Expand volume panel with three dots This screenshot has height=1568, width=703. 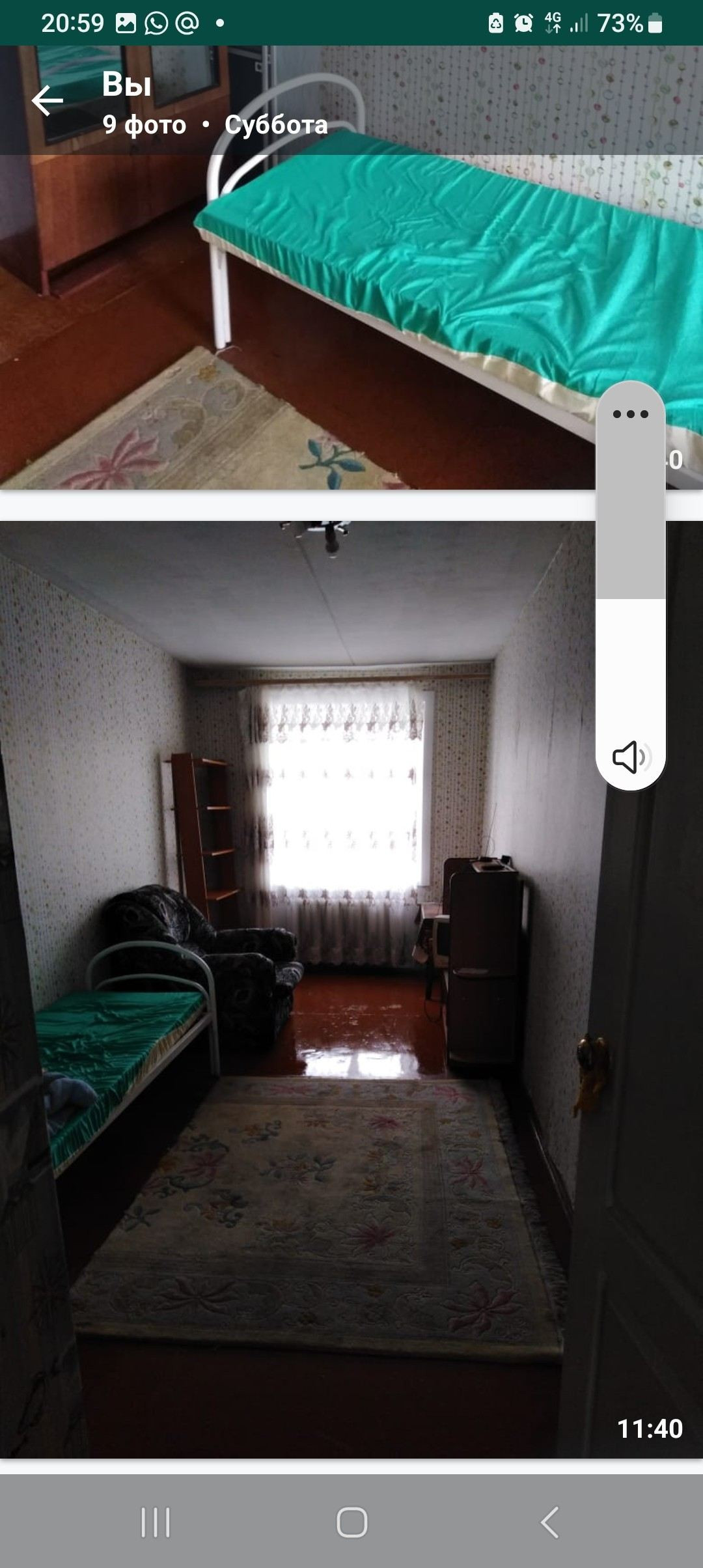[631, 414]
